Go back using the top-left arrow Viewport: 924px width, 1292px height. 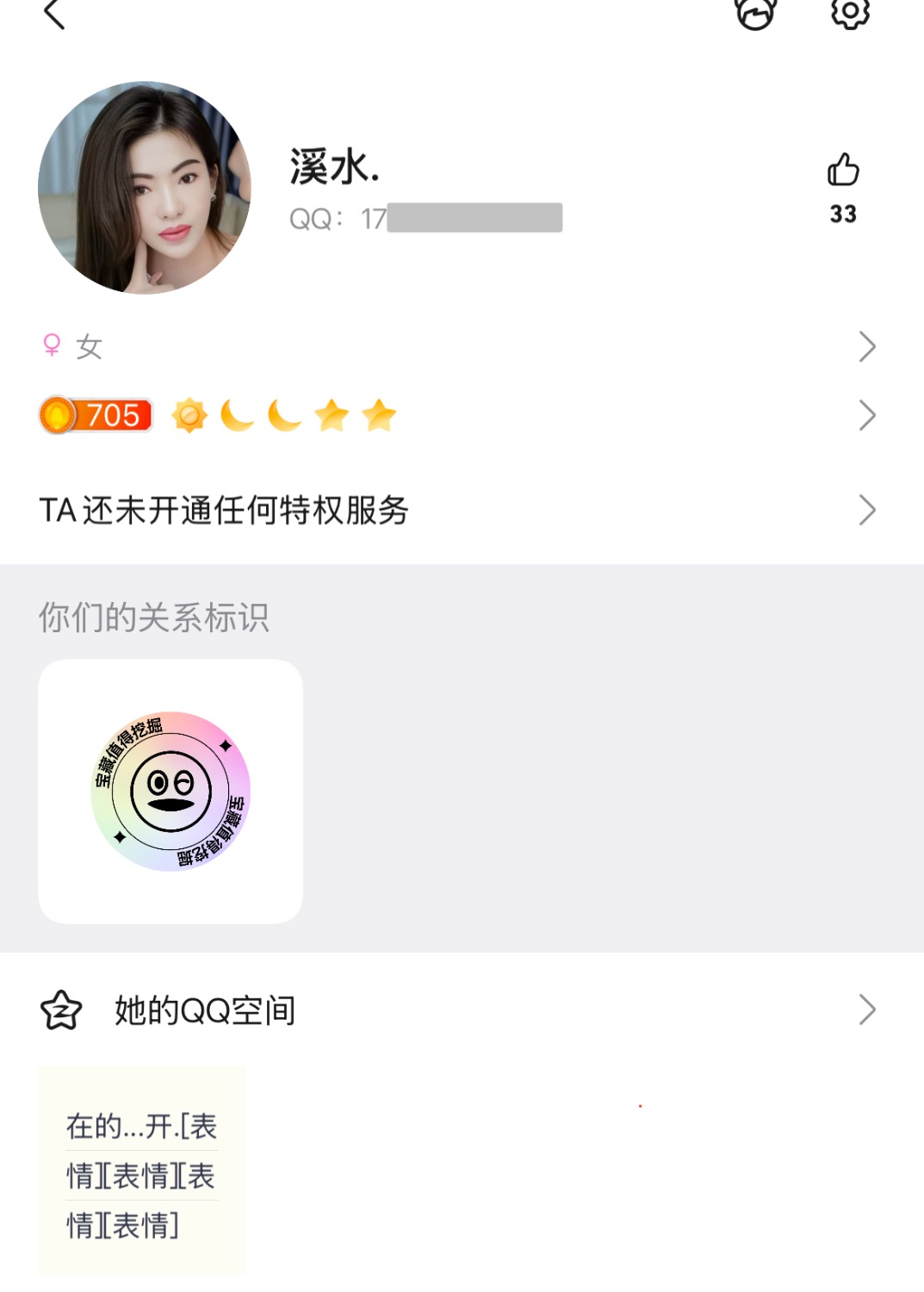pos(54,14)
